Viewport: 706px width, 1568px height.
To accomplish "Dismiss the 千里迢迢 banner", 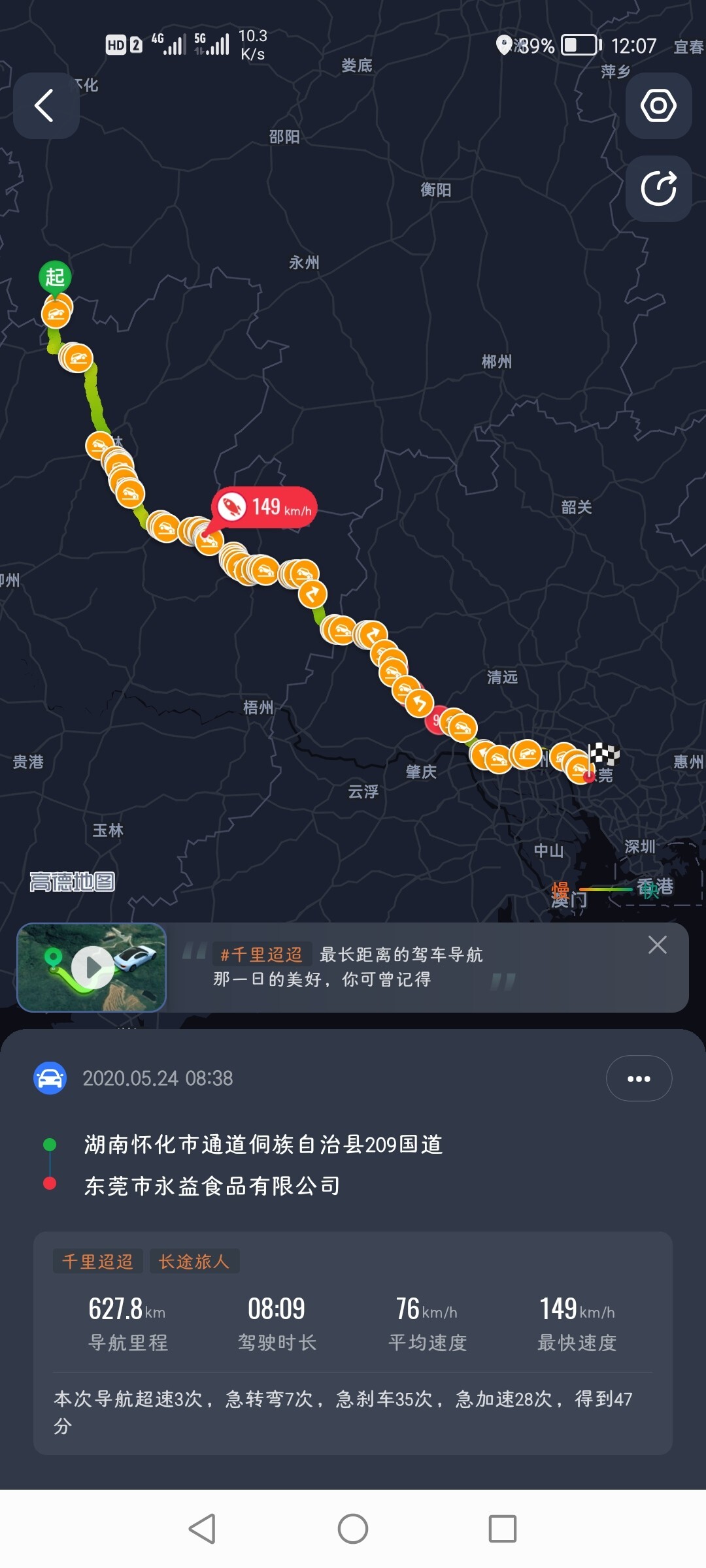I will [657, 945].
